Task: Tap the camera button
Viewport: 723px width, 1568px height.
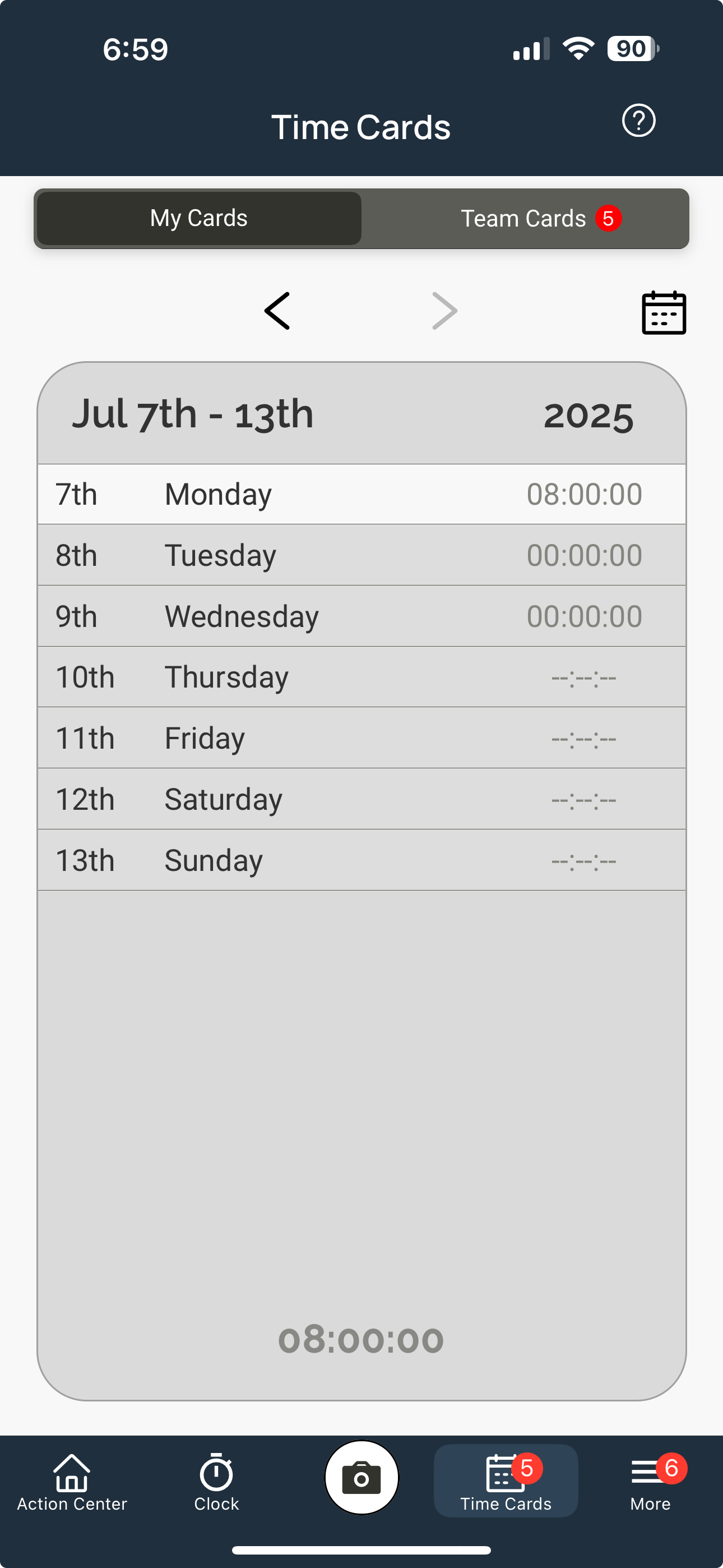Action: [361, 1477]
